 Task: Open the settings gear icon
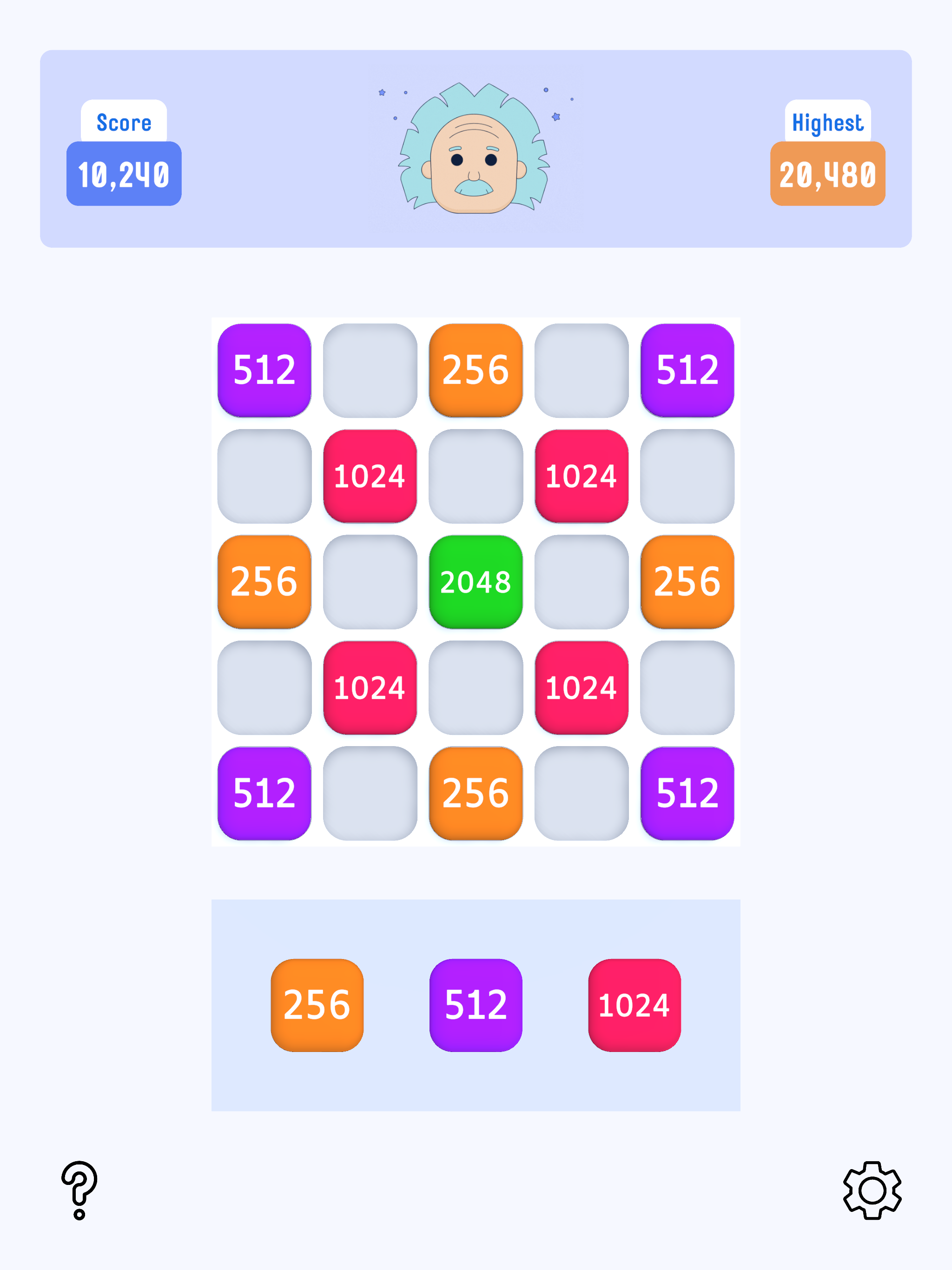point(873,1192)
